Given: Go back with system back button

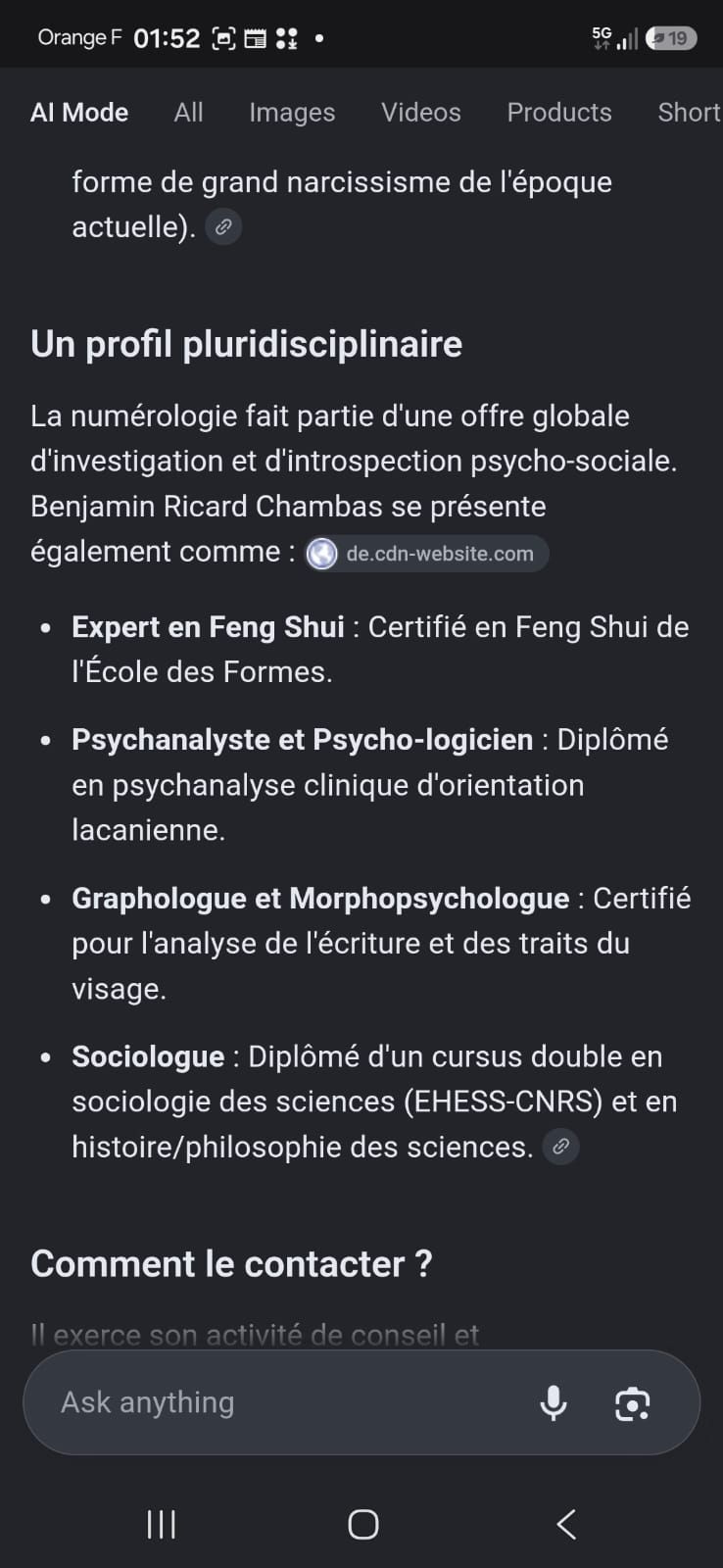Looking at the screenshot, I should (x=565, y=1524).
